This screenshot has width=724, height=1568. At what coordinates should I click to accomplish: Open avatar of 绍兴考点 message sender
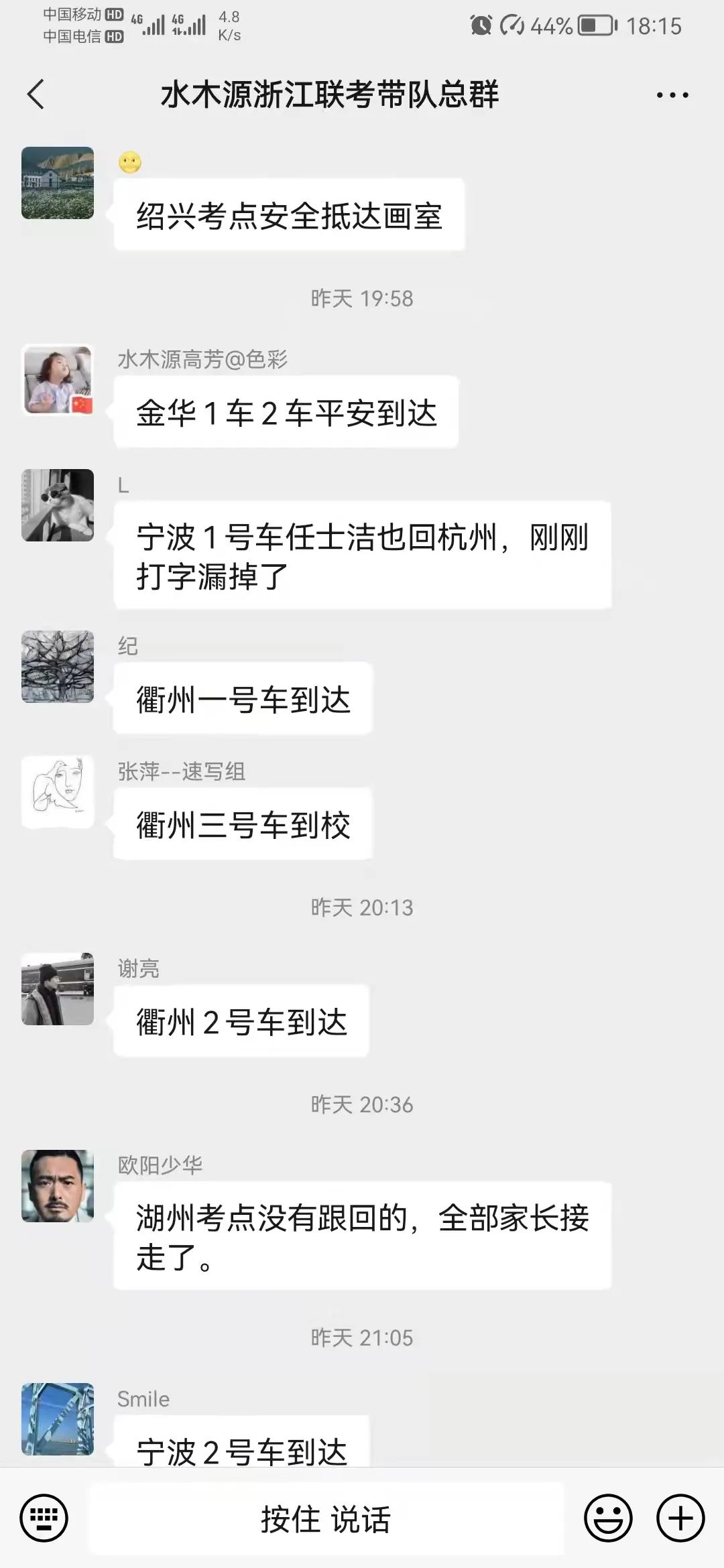pyautogui.click(x=58, y=183)
